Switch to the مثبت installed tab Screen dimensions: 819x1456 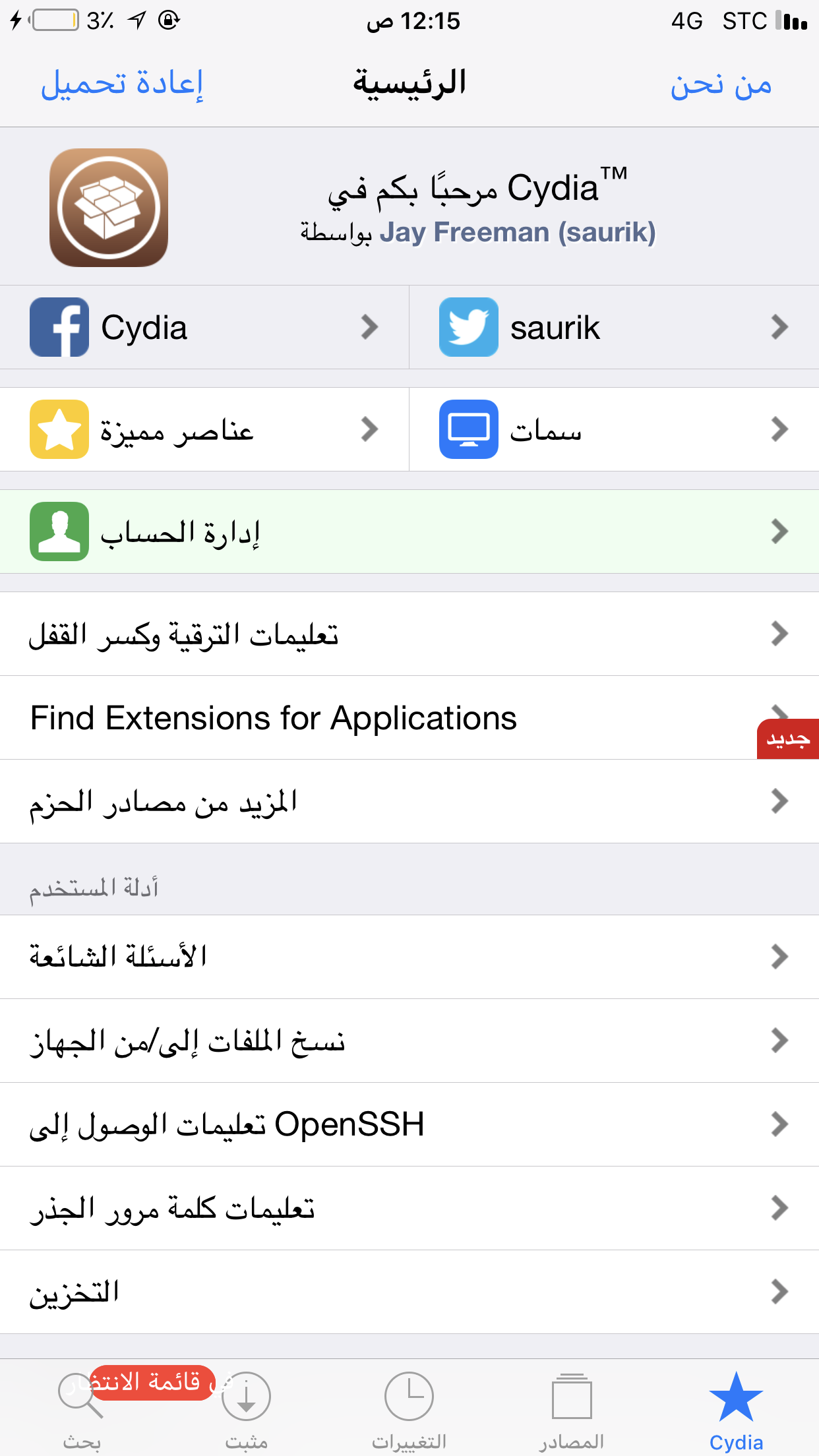coord(246,1410)
